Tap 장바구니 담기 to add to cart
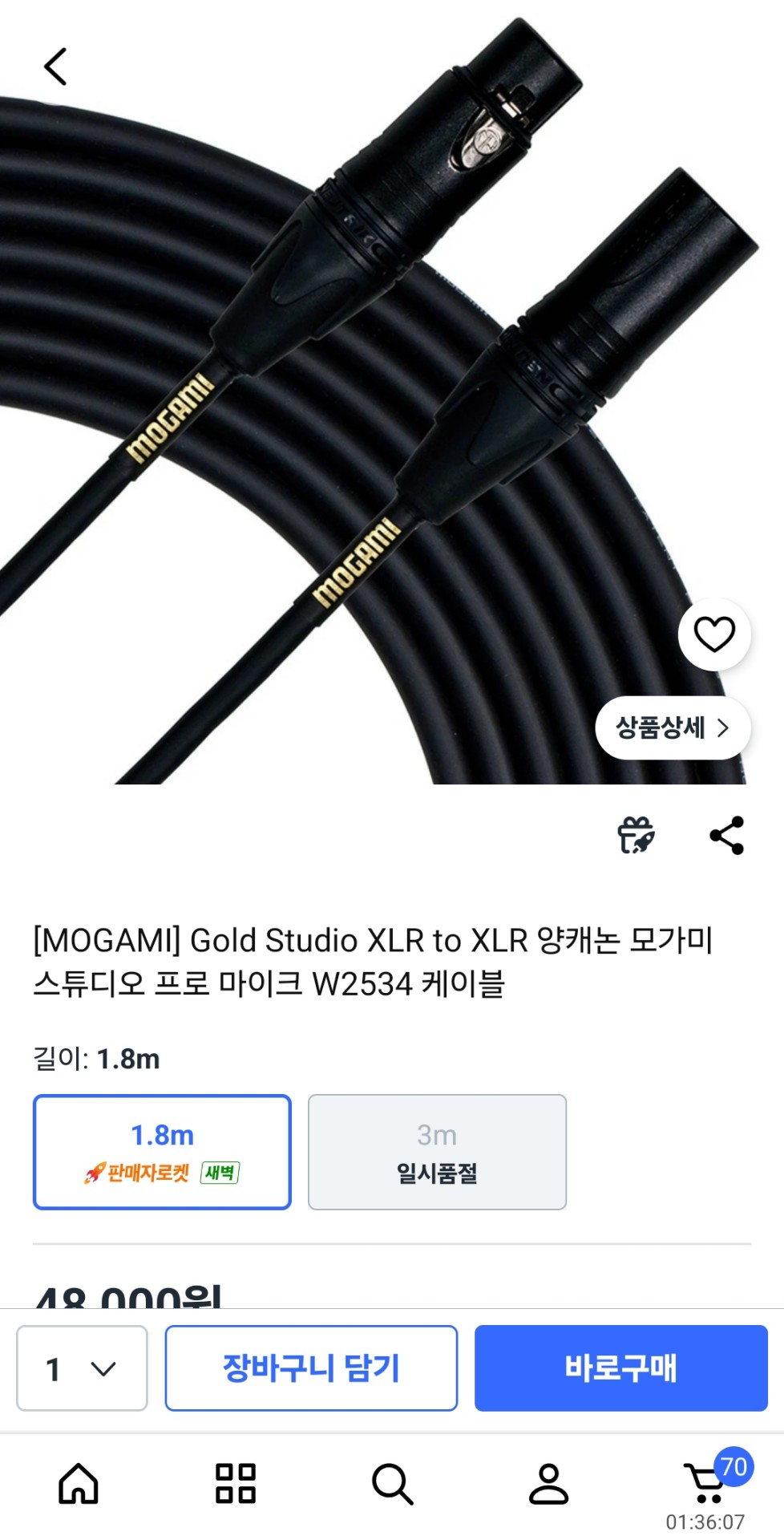The height and width of the screenshot is (1540, 784). point(311,1368)
